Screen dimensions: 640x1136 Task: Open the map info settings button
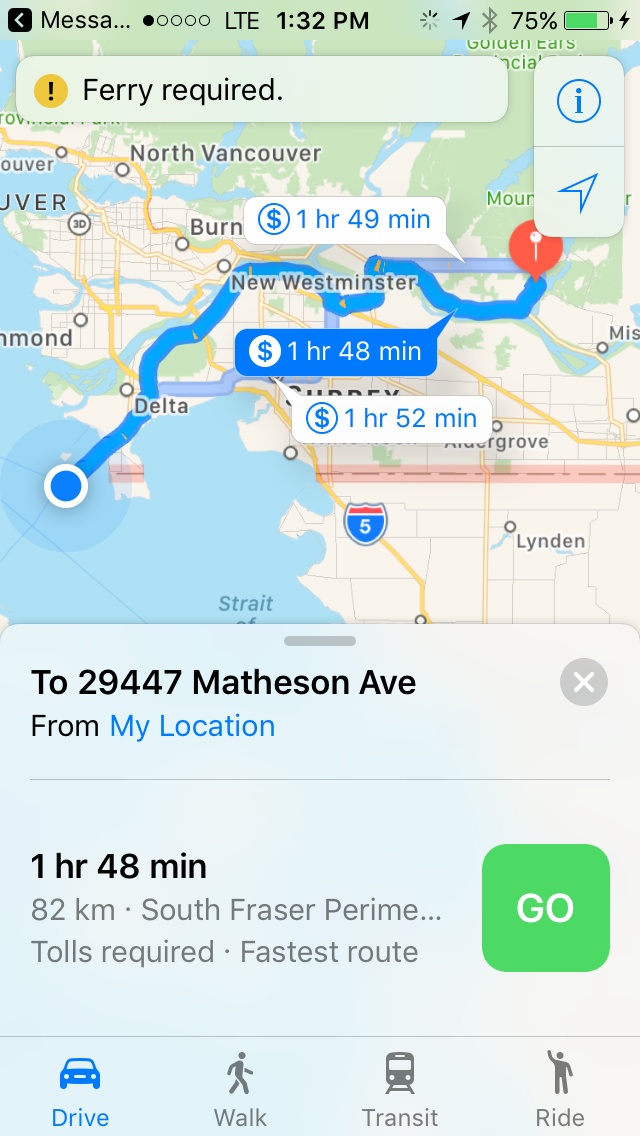[x=578, y=101]
